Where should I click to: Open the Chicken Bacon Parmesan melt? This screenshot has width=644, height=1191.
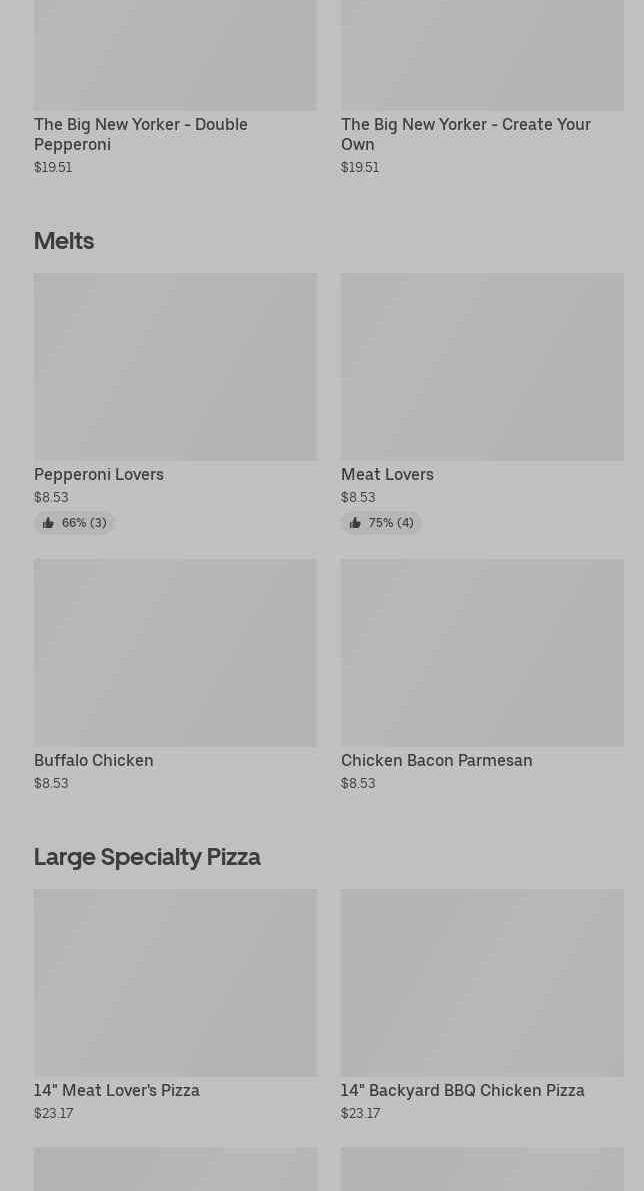482,654
